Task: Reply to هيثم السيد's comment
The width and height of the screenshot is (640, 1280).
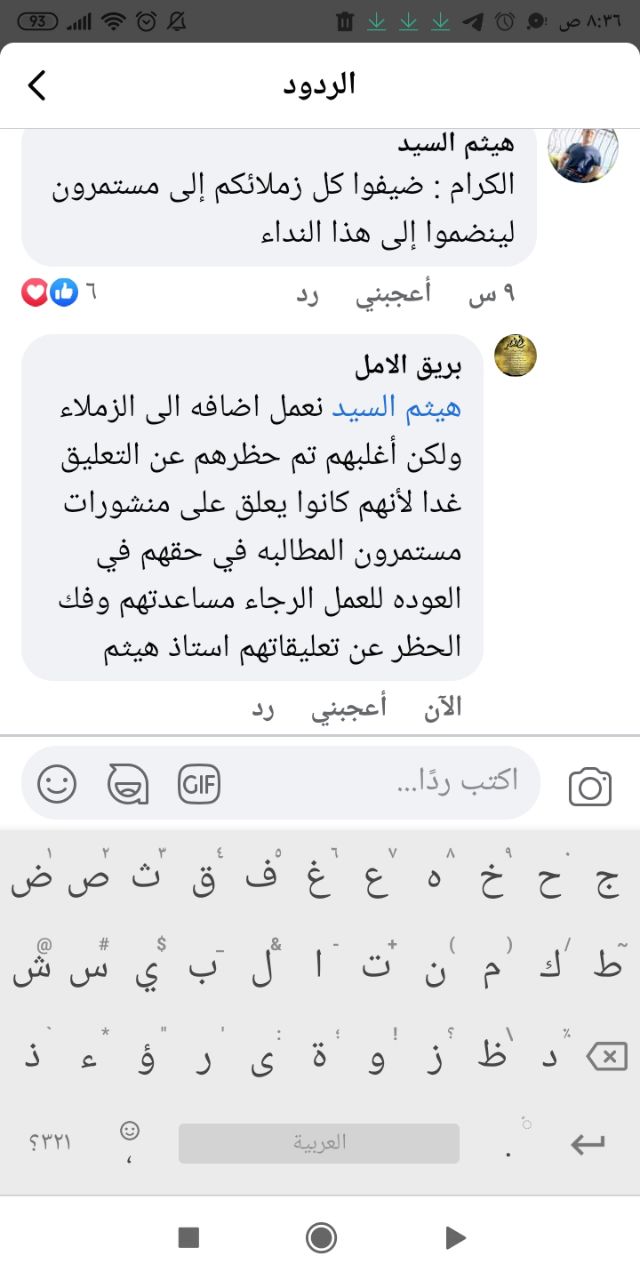Action: tap(307, 294)
